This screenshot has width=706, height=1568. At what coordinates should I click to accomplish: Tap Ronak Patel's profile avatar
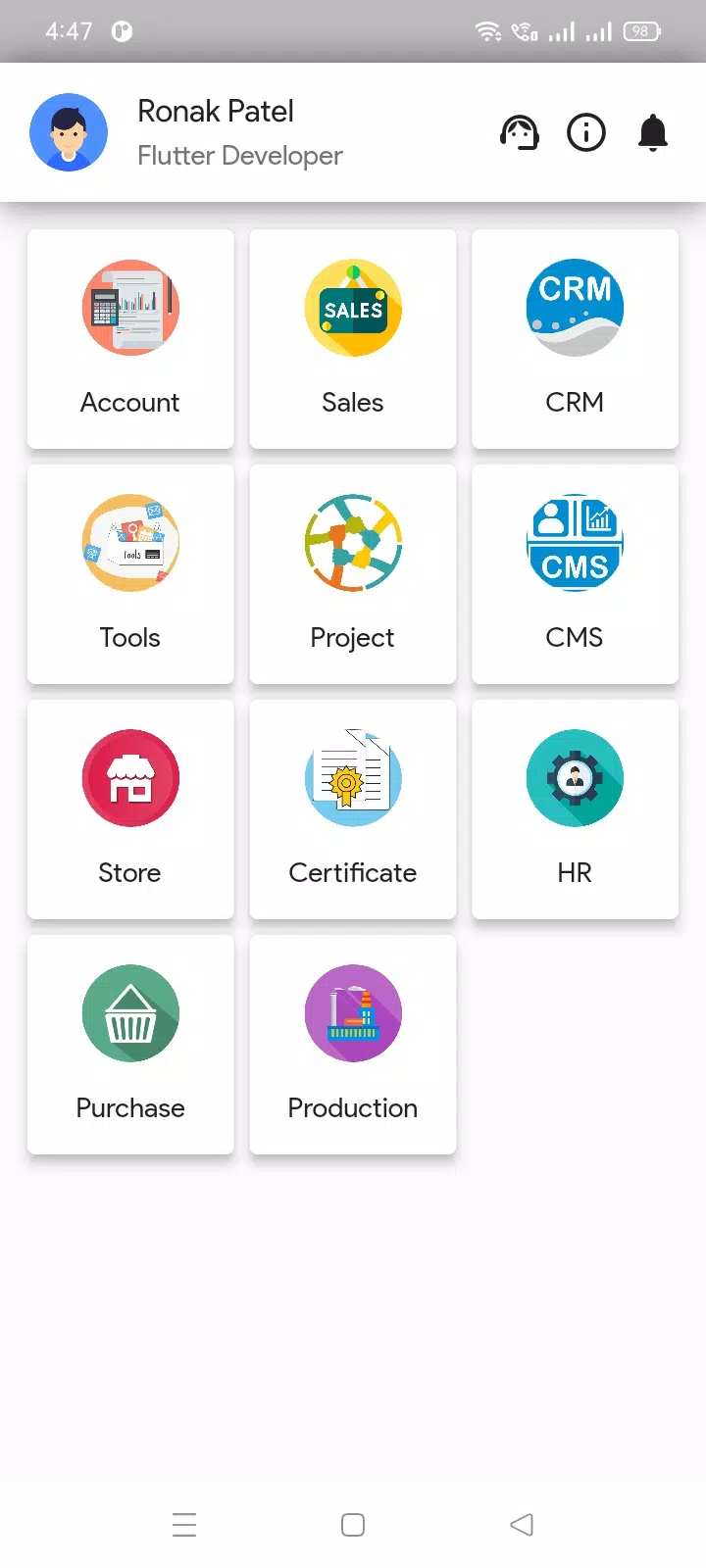point(69,132)
